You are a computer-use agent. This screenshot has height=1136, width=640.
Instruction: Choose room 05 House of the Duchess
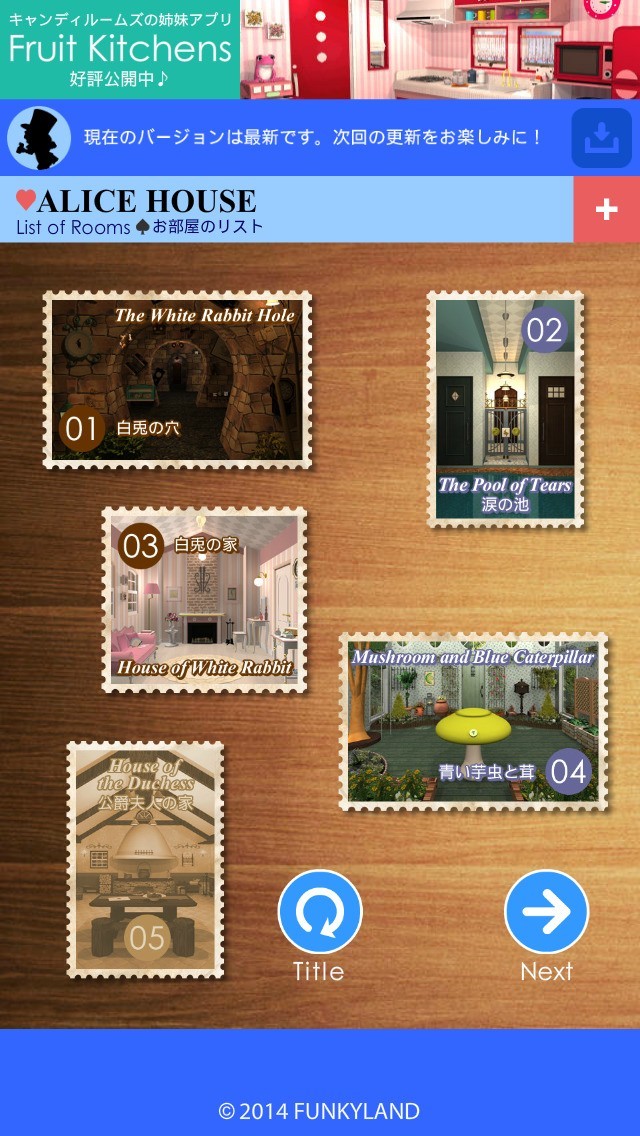tap(146, 860)
